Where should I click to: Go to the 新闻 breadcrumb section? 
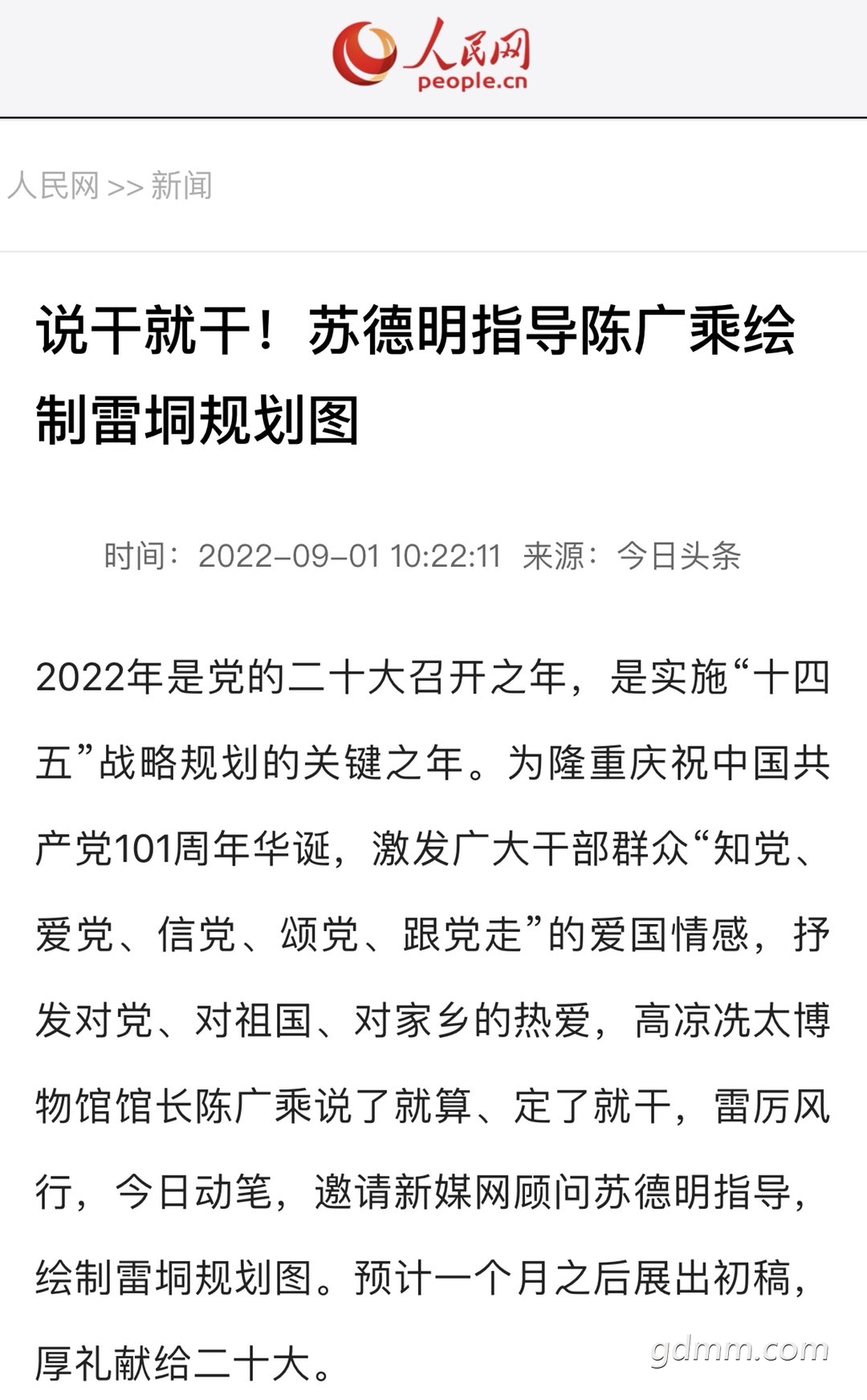click(181, 186)
